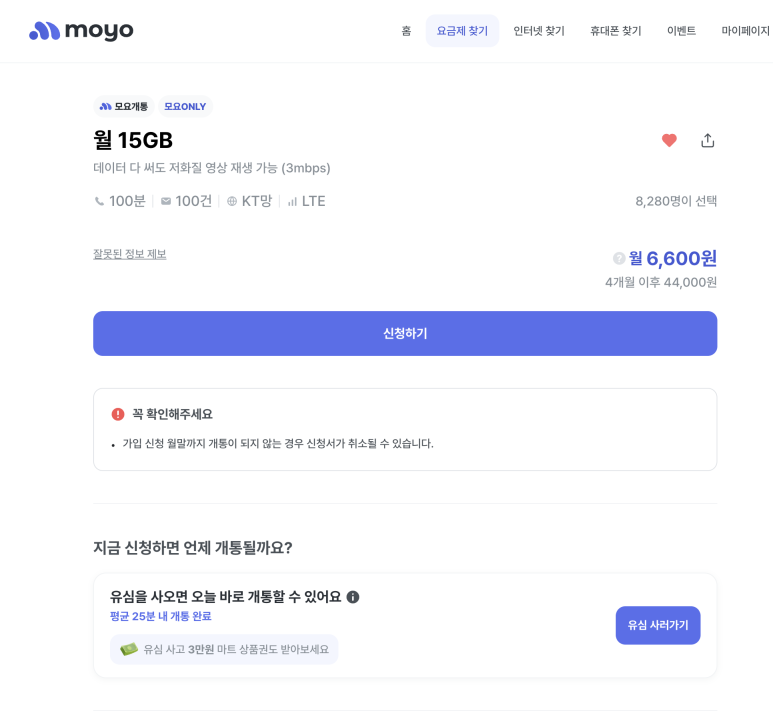Open 휴대폰 찾기 in top navigation
This screenshot has height=719, width=773.
615,31
